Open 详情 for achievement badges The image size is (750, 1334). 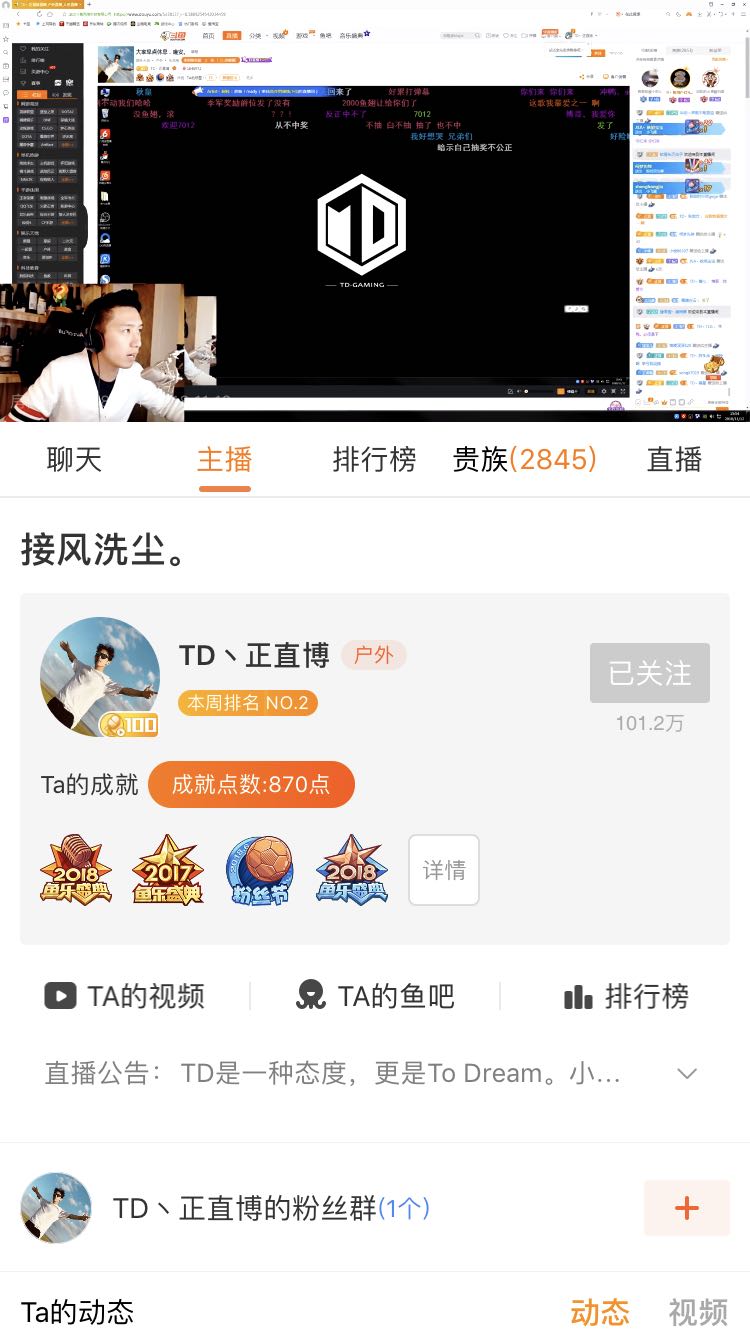pyautogui.click(x=444, y=870)
